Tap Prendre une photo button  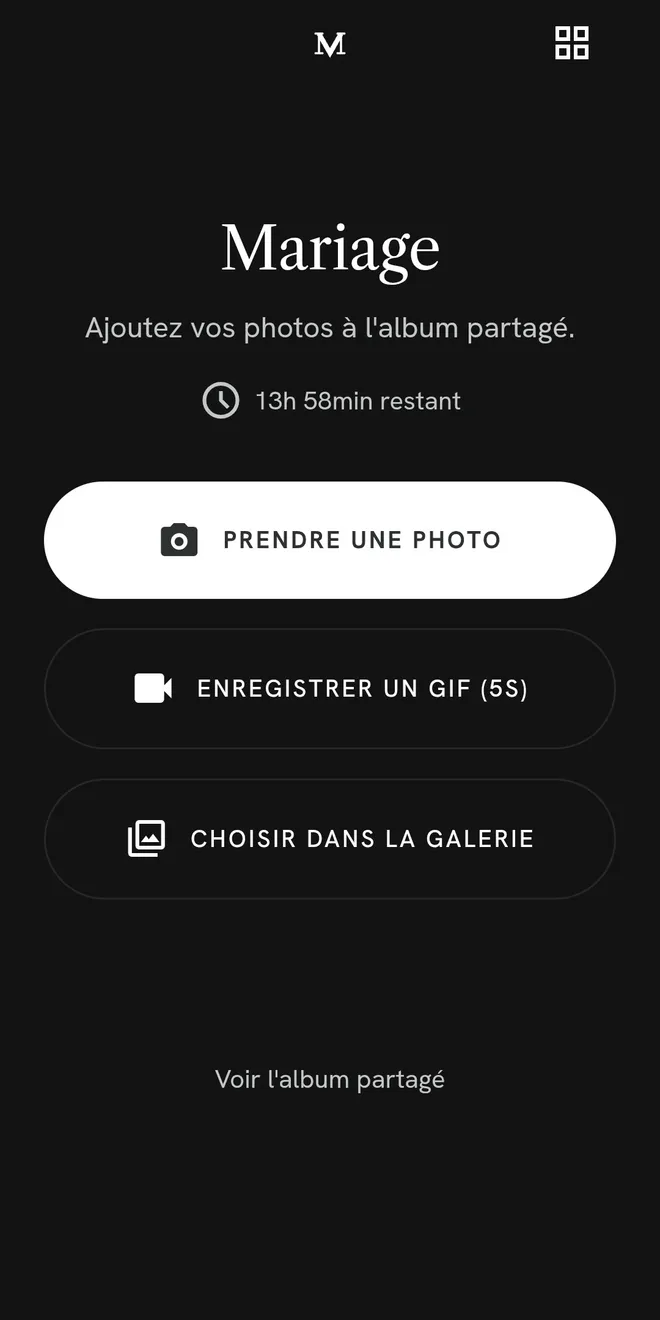tap(330, 540)
